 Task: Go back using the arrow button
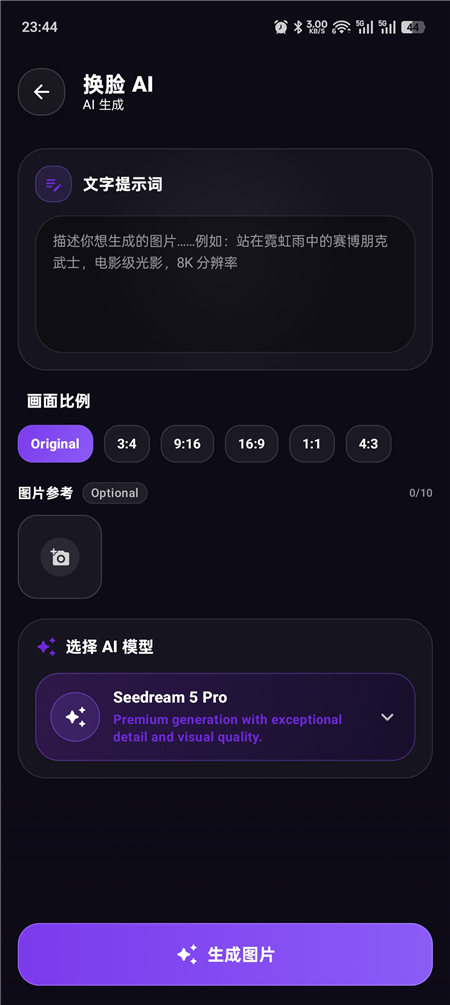[x=42, y=92]
